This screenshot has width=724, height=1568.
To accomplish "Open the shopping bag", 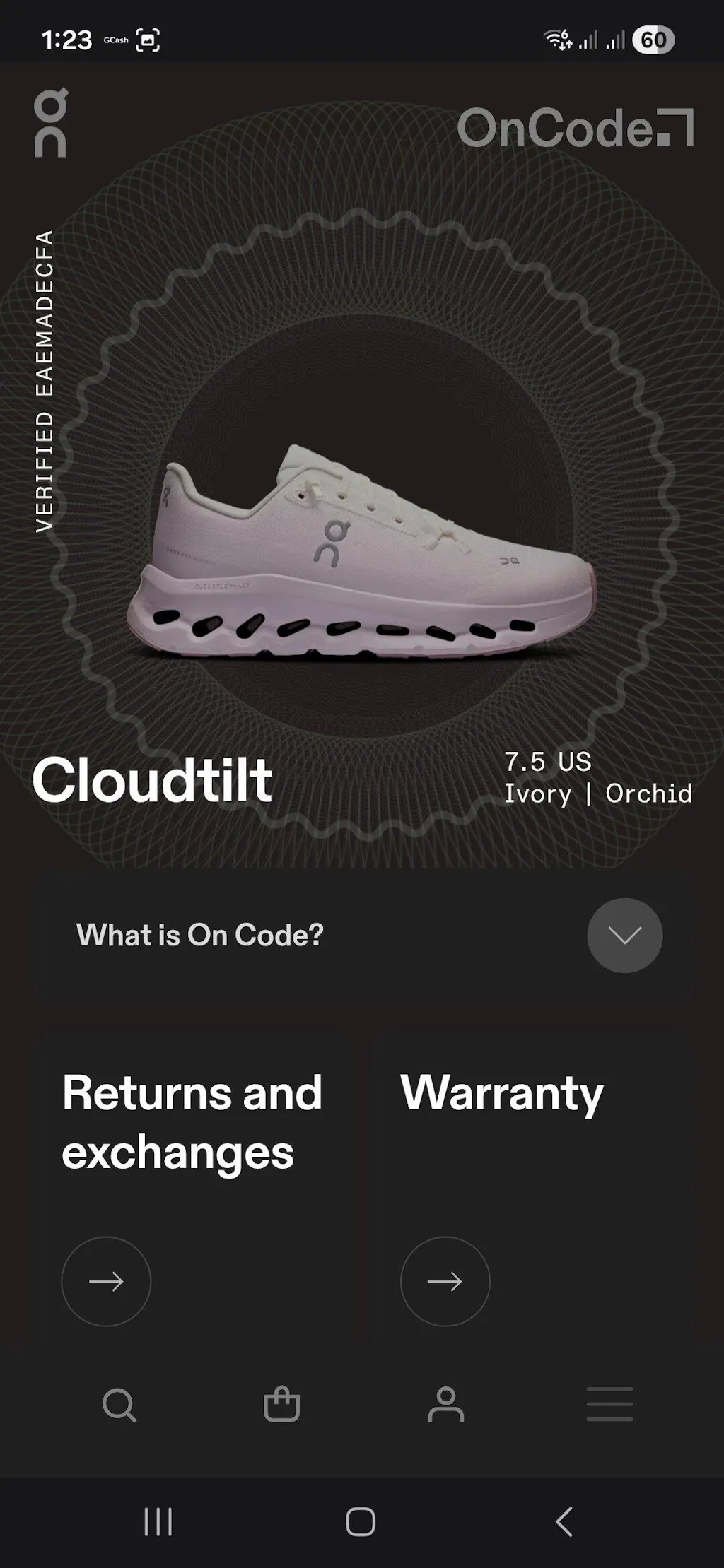I will point(281,1405).
